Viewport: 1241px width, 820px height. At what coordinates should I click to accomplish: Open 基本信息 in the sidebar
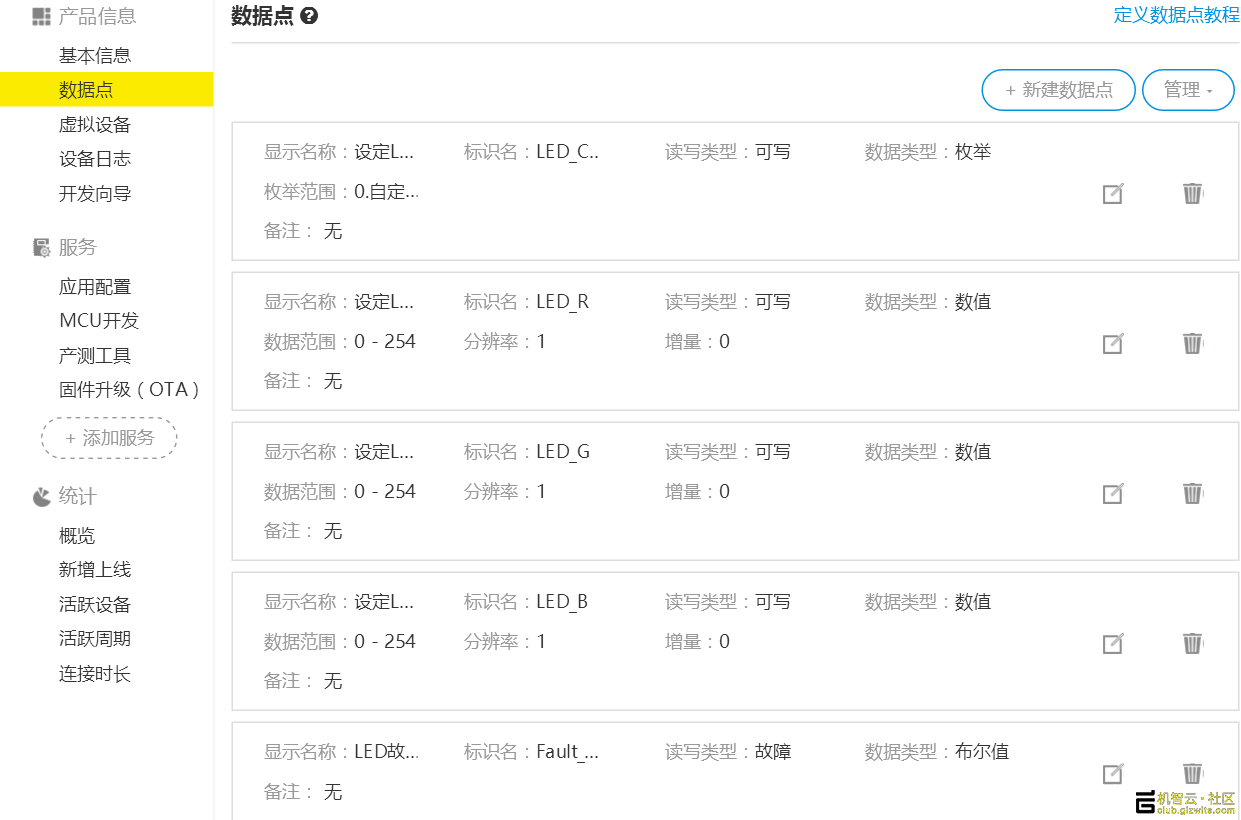[x=95, y=55]
